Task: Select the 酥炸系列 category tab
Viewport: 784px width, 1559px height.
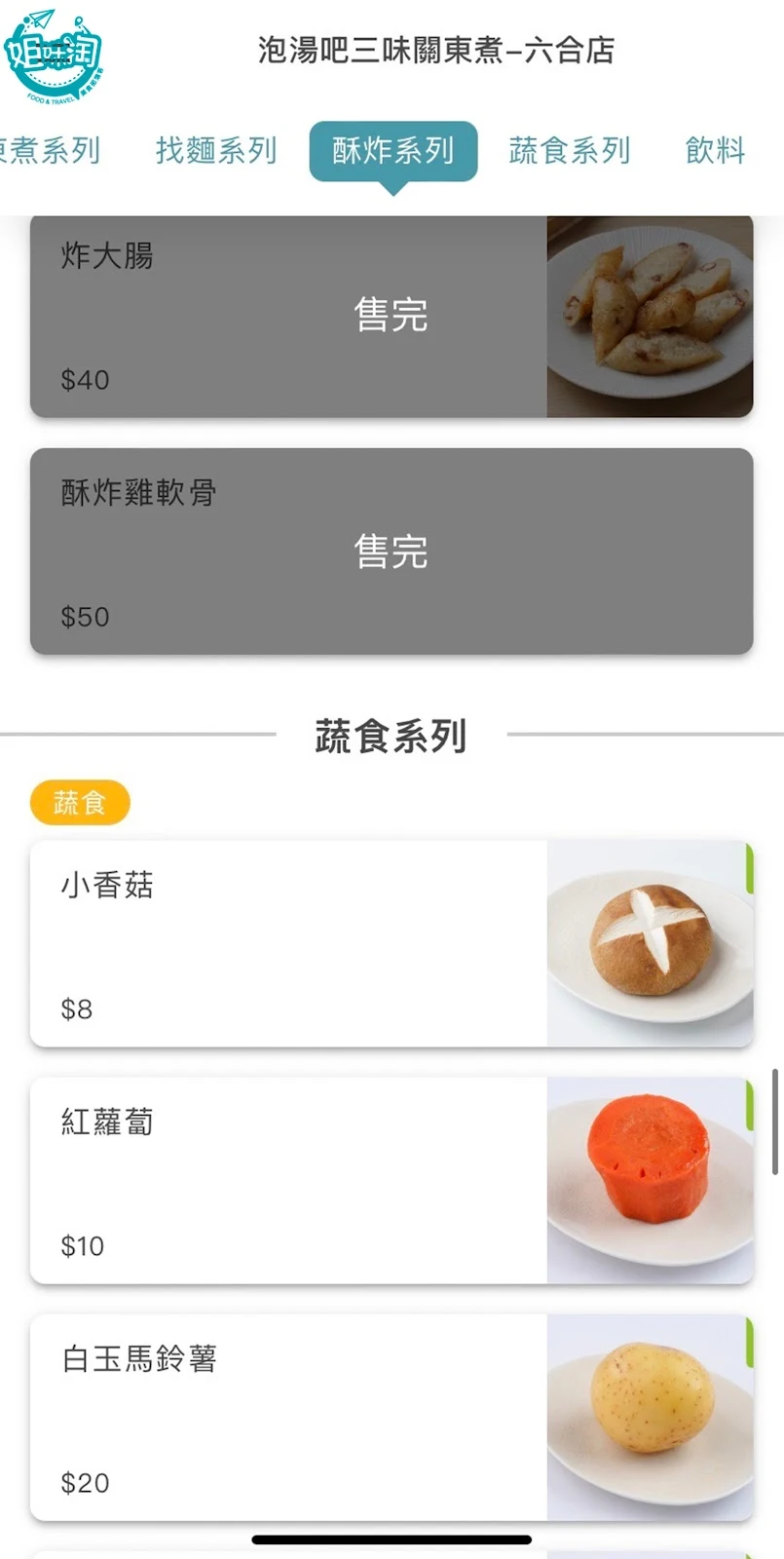Action: [x=392, y=151]
